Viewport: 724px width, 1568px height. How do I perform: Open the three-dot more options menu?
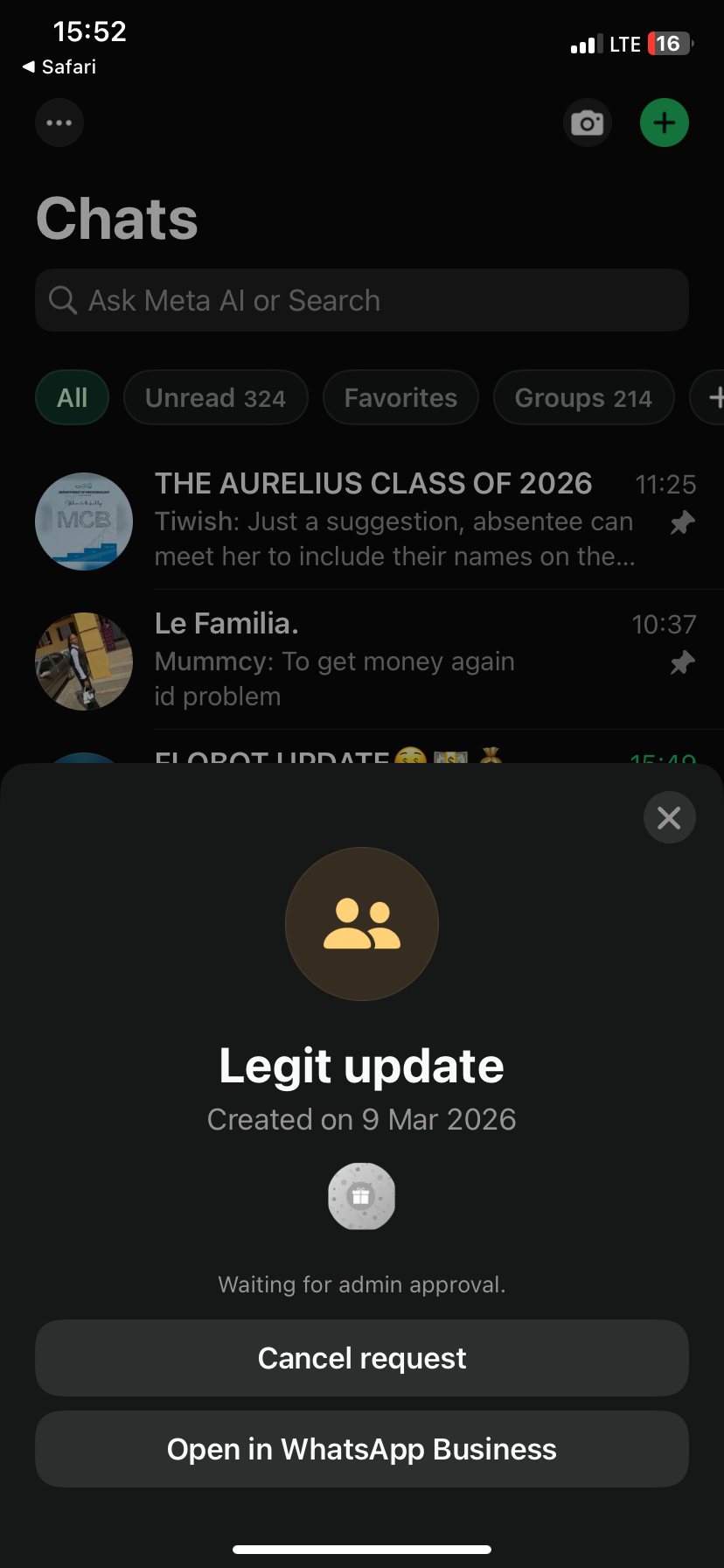pyautogui.click(x=59, y=122)
